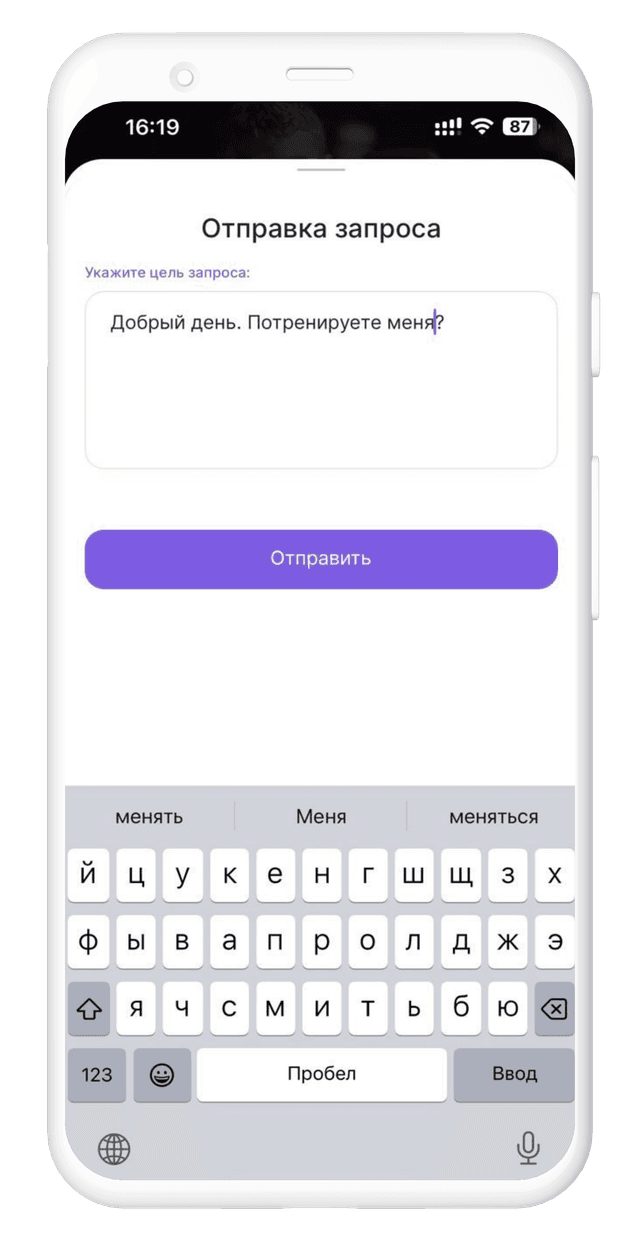Tap the request purpose text field
Screen dimensions: 640x1259
coord(320,380)
